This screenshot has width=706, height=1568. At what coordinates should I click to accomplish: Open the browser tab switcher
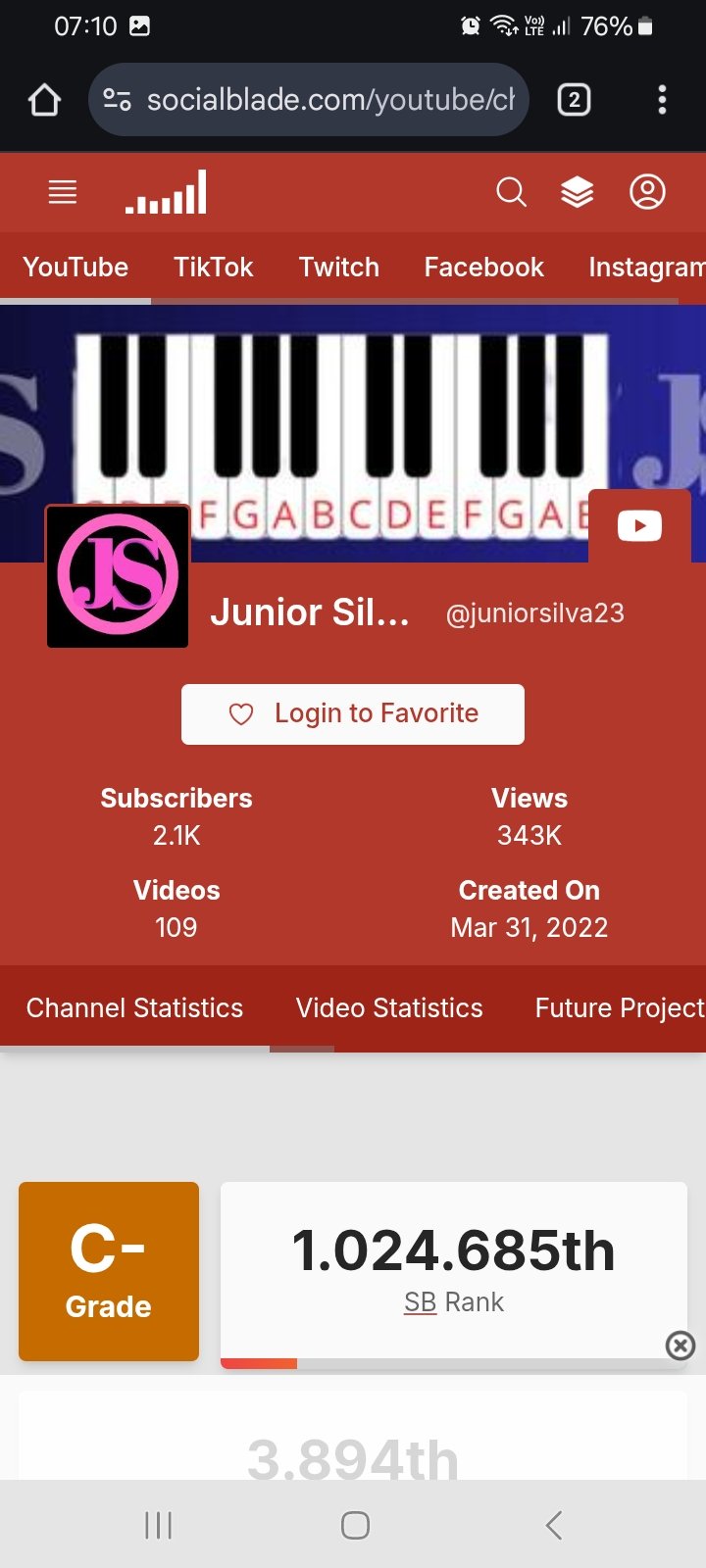[575, 100]
